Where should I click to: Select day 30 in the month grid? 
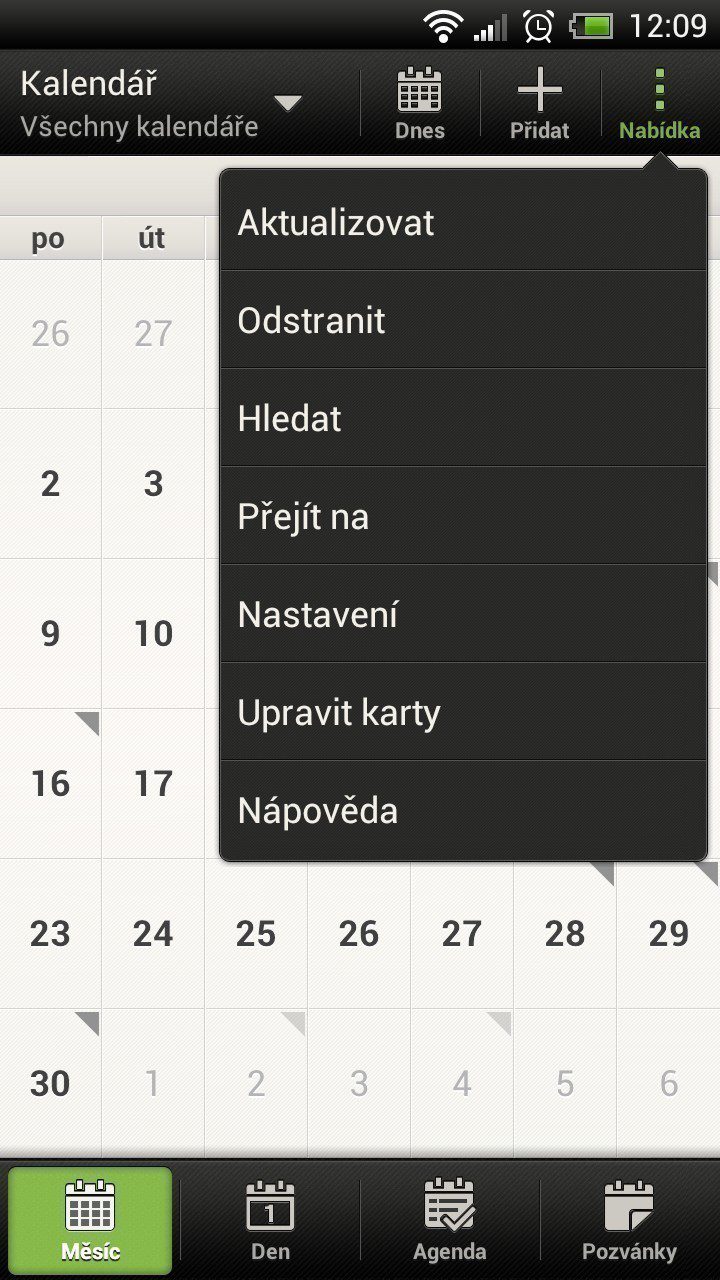point(50,1083)
